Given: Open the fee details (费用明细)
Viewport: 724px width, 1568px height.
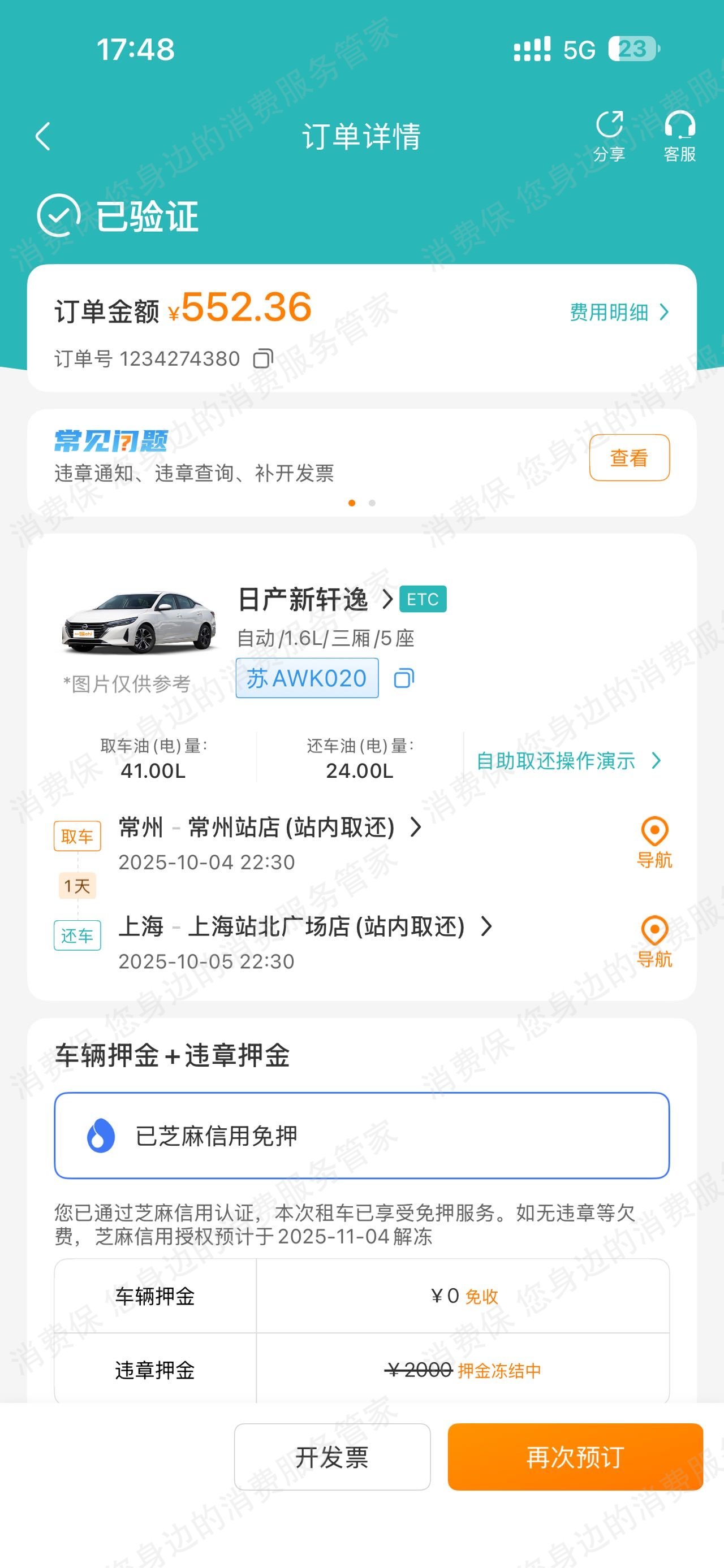Looking at the screenshot, I should pos(619,312).
